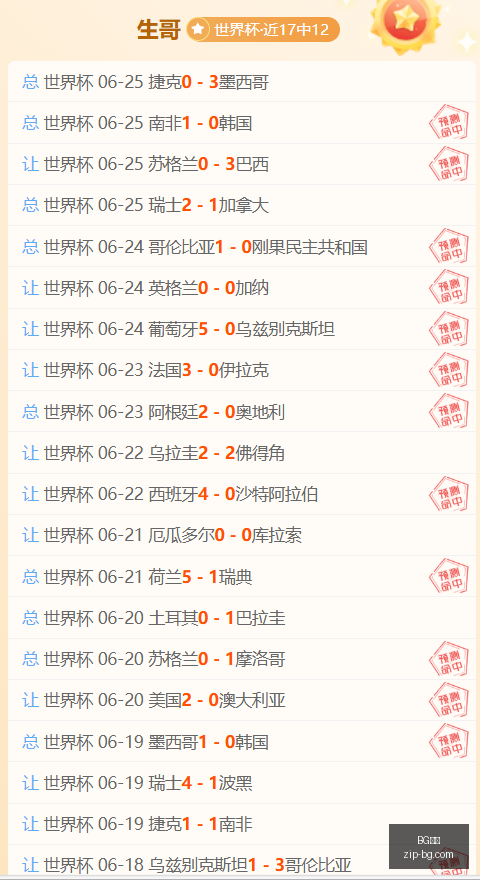Image resolution: width=480 pixels, height=880 pixels.
Task: Open the 捷克 vs 墨西哥 prediction row
Action: [x=242, y=82]
